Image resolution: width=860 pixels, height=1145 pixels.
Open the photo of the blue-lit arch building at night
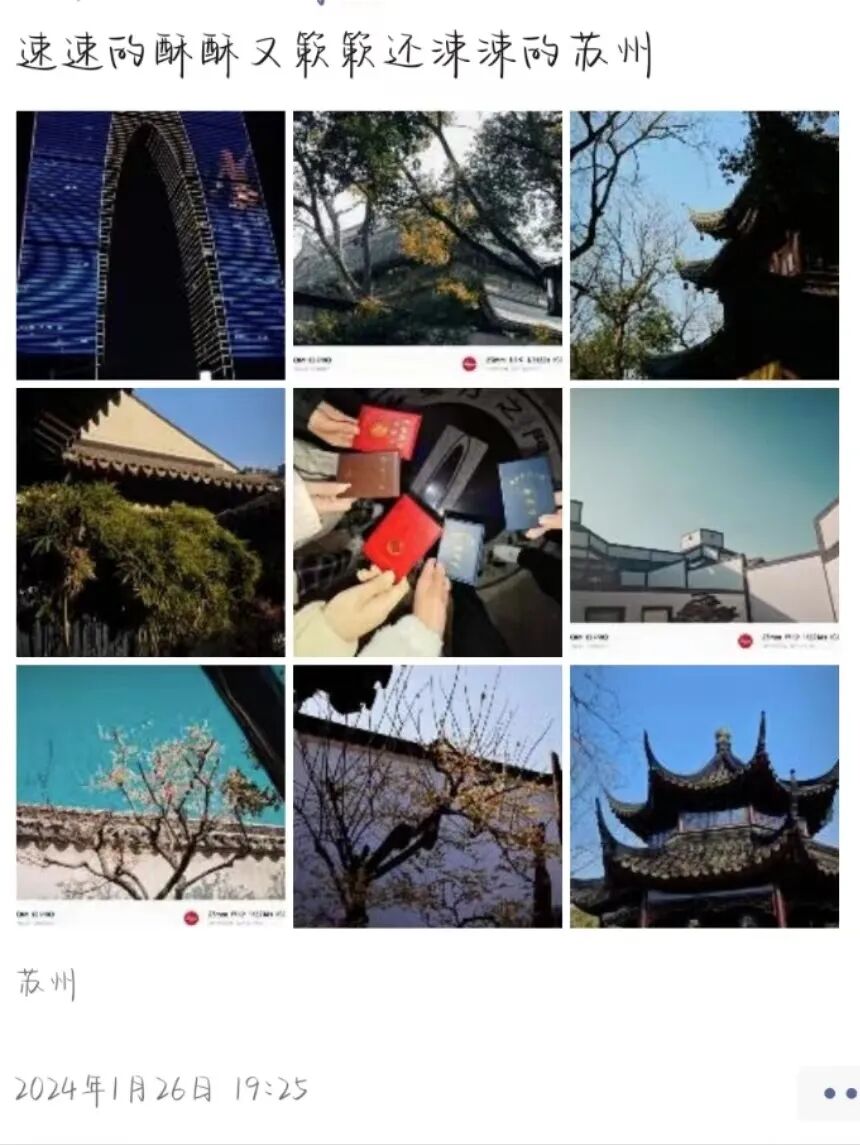click(150, 245)
